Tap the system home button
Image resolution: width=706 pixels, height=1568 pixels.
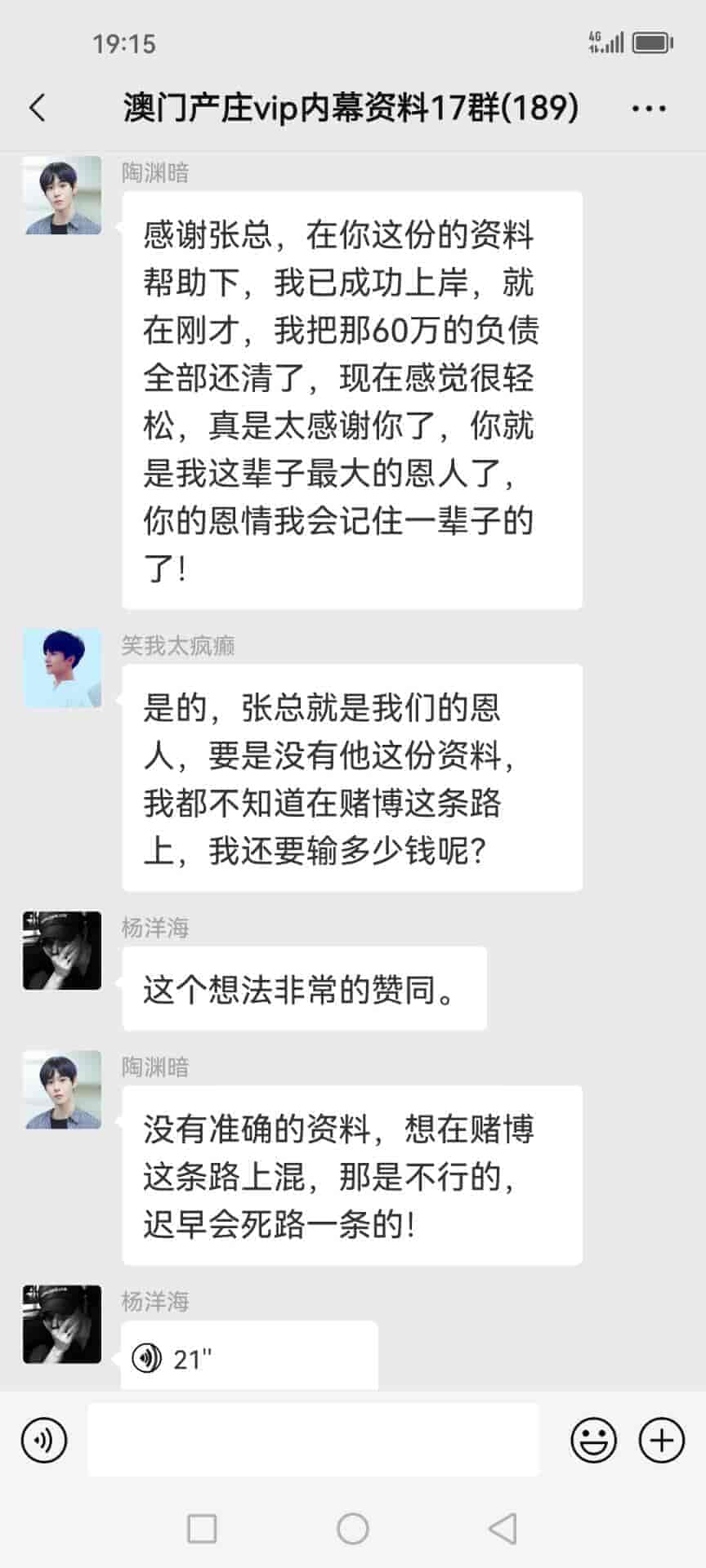(x=353, y=1529)
